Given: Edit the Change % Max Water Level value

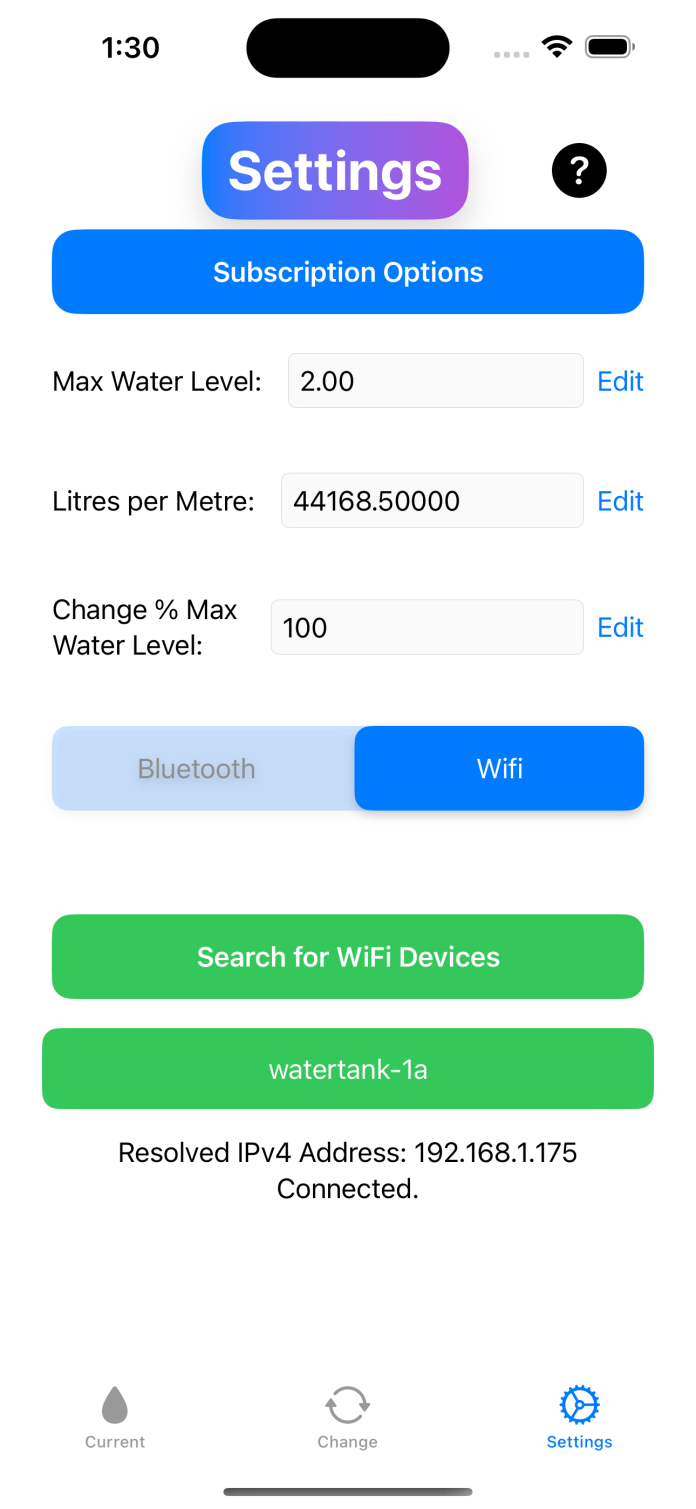Looking at the screenshot, I should click(620, 627).
